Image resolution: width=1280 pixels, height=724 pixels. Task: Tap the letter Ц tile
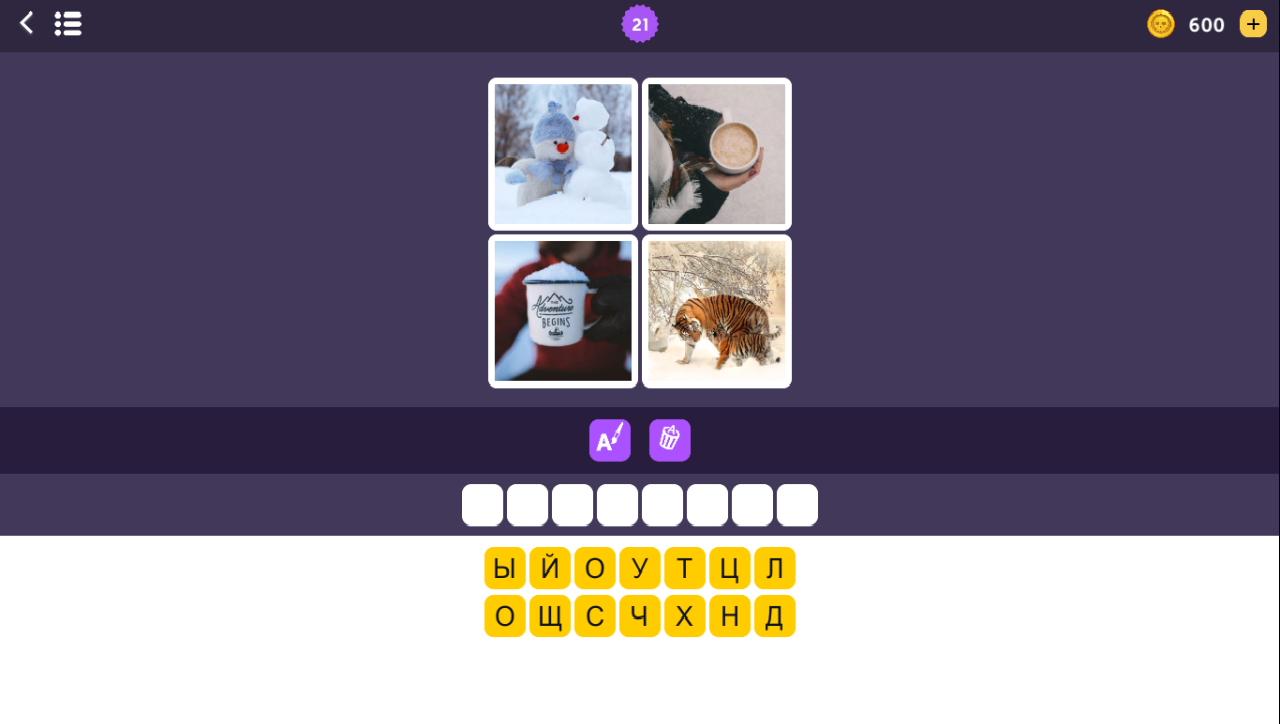pos(730,568)
